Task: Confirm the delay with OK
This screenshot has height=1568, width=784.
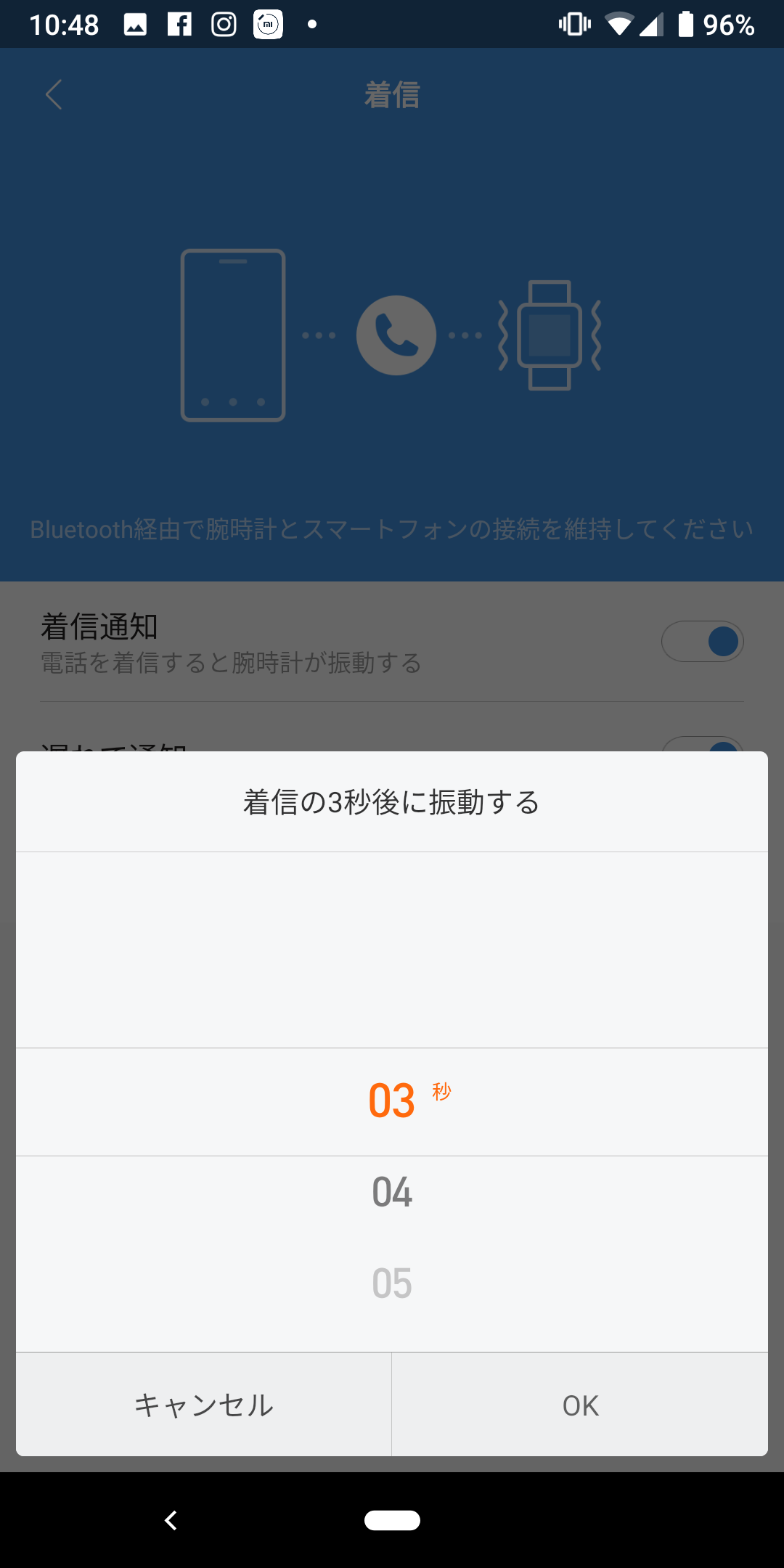Action: pyautogui.click(x=580, y=1405)
